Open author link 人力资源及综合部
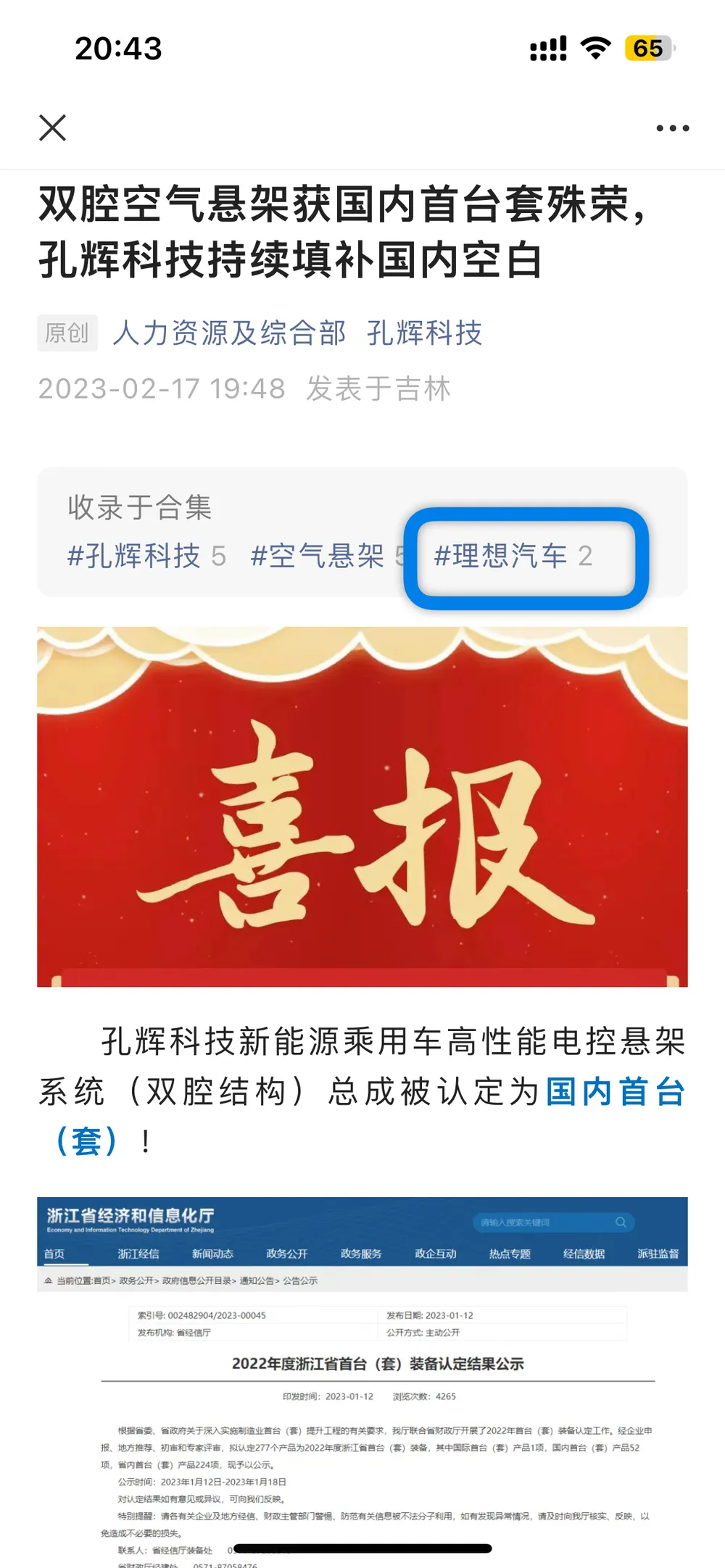Image resolution: width=725 pixels, height=1568 pixels. click(x=229, y=333)
